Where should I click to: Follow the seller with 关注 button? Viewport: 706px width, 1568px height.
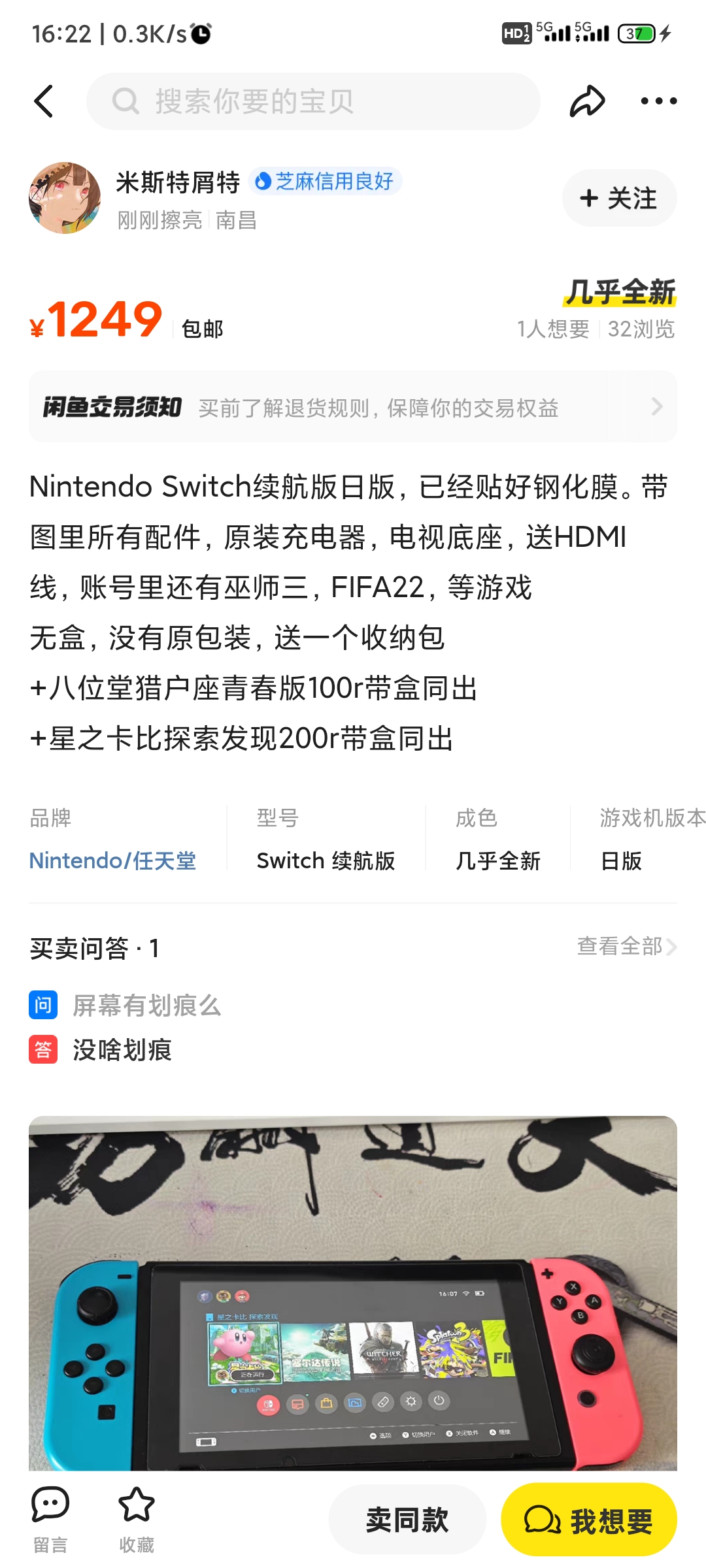(619, 198)
